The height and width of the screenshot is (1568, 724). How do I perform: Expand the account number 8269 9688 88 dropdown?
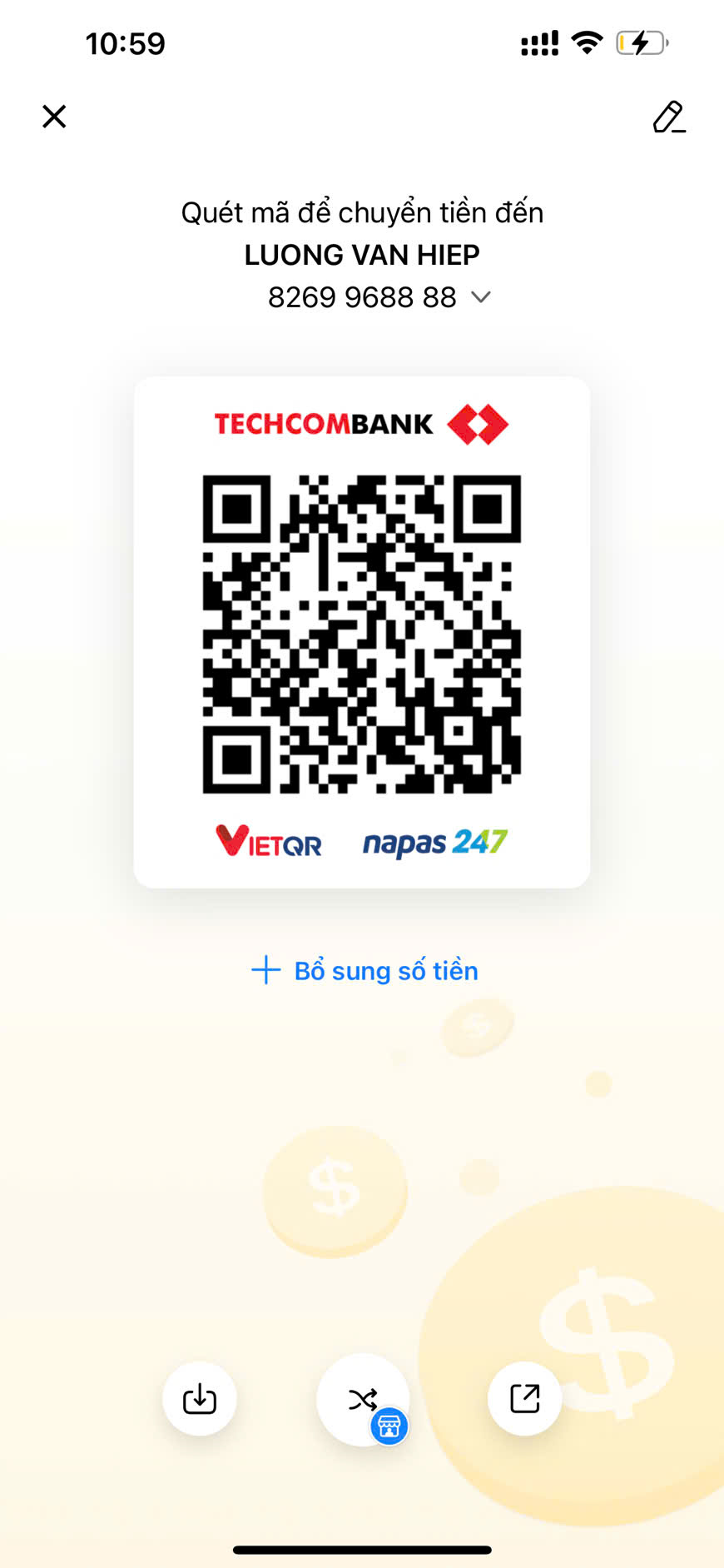(481, 296)
